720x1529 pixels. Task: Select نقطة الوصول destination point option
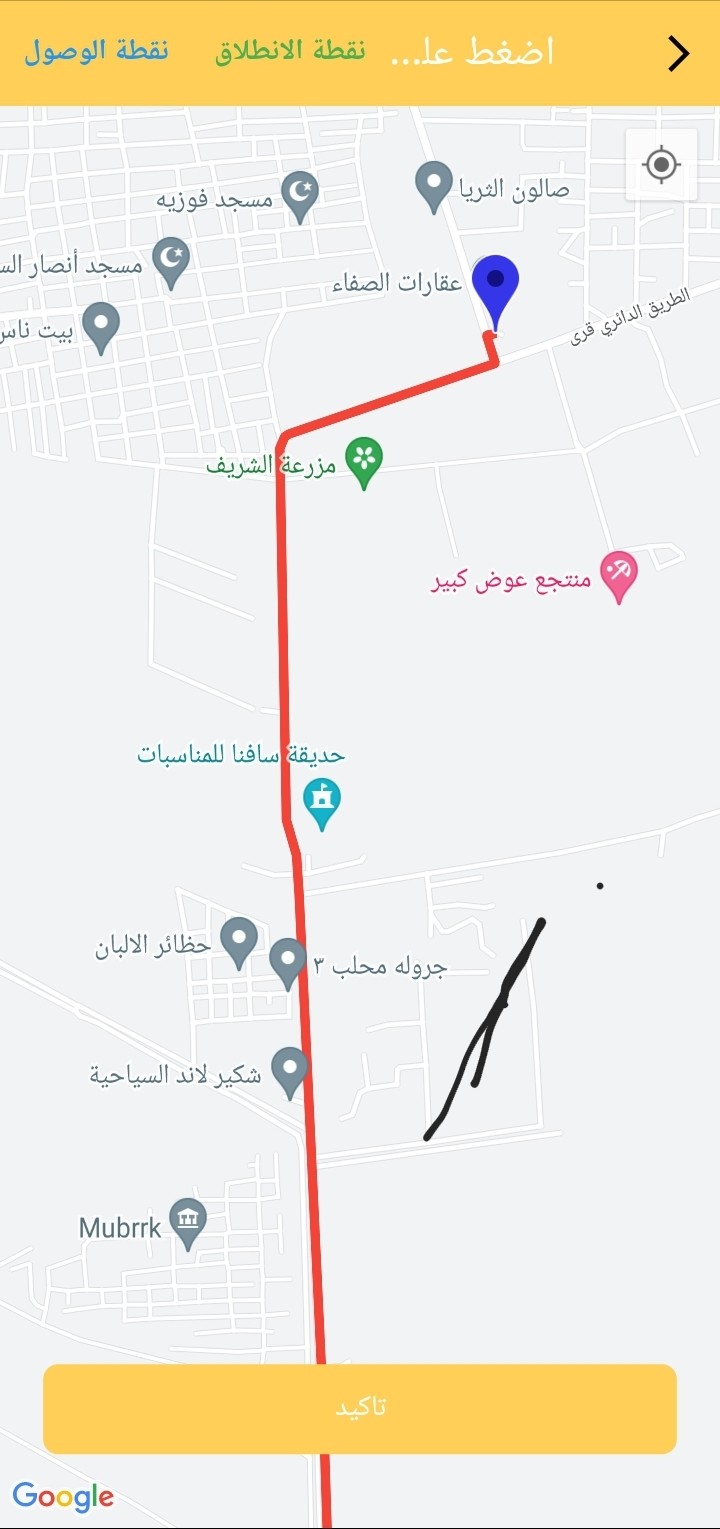click(x=96, y=51)
